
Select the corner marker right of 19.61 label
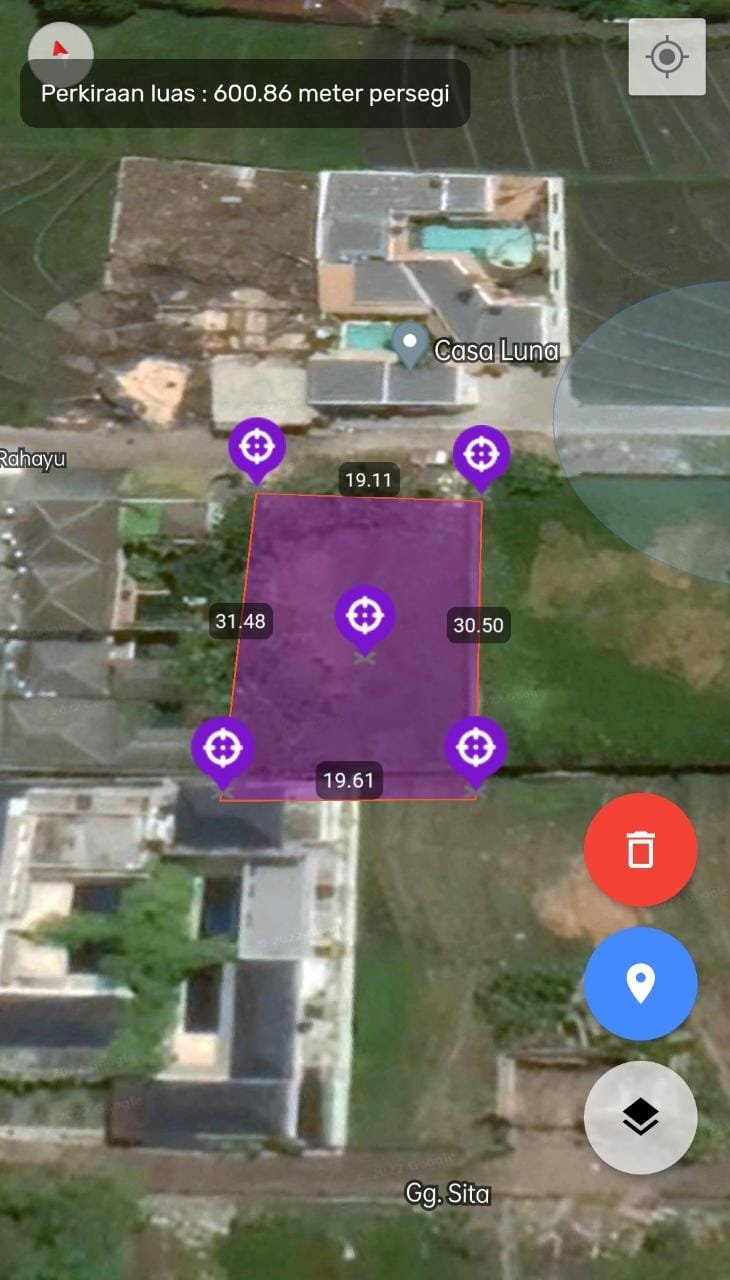(476, 748)
